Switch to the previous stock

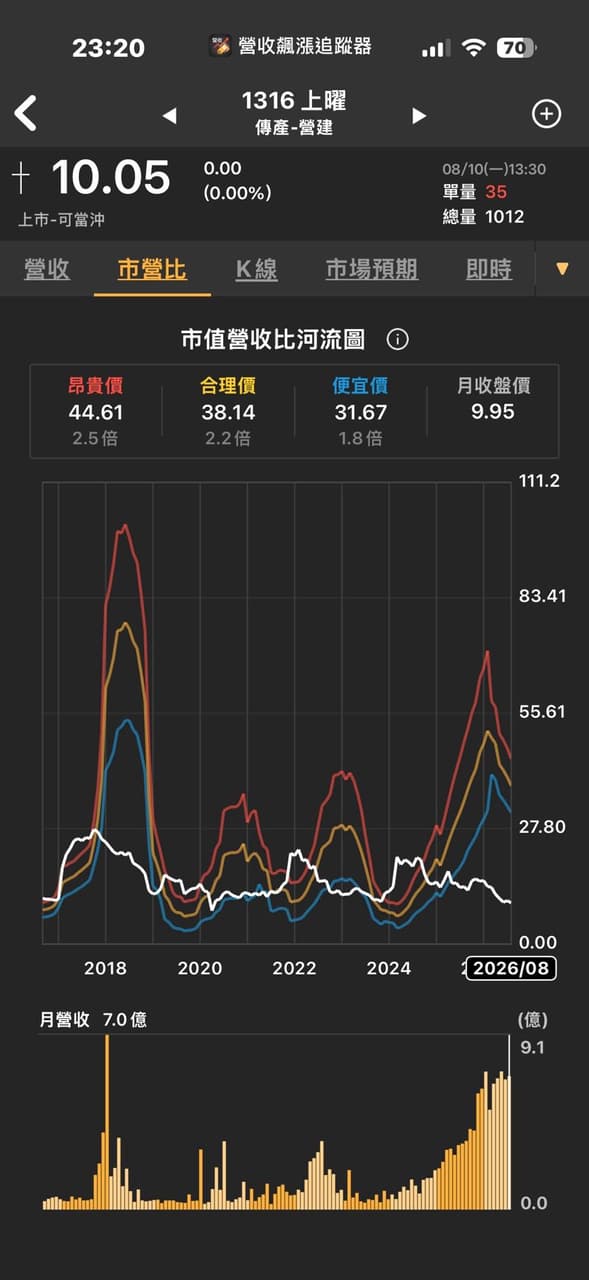point(169,116)
